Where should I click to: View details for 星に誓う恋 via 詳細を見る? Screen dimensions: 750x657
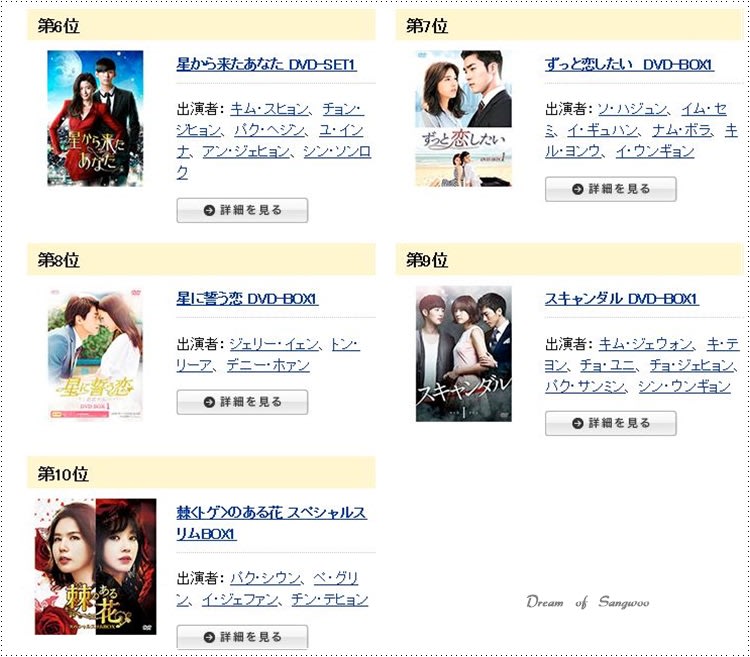[x=242, y=401]
